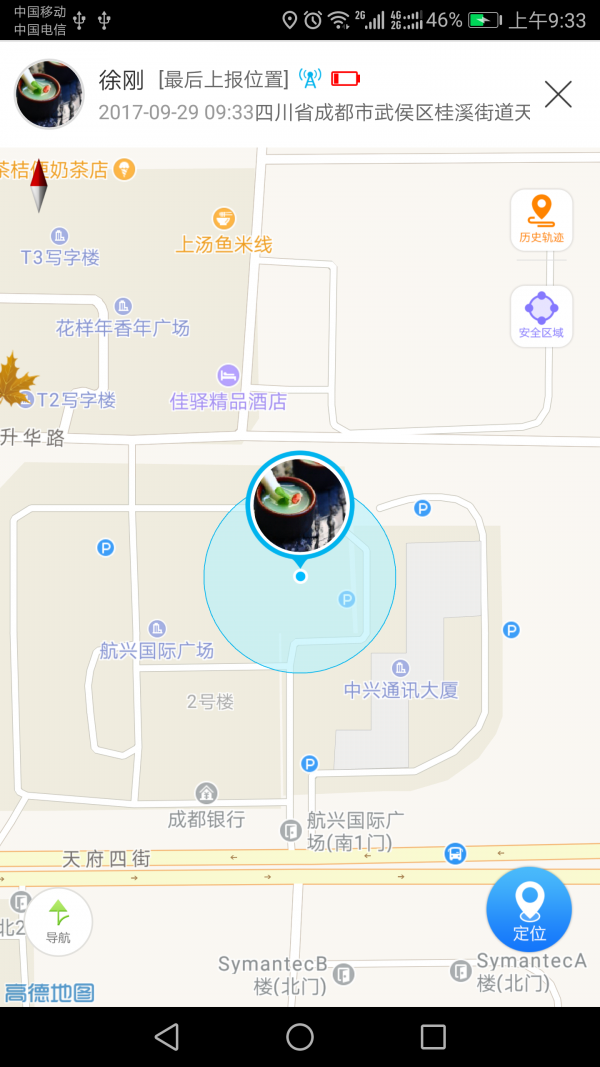Open 历史轨迹 history track
600x1067 pixels.
(541, 219)
